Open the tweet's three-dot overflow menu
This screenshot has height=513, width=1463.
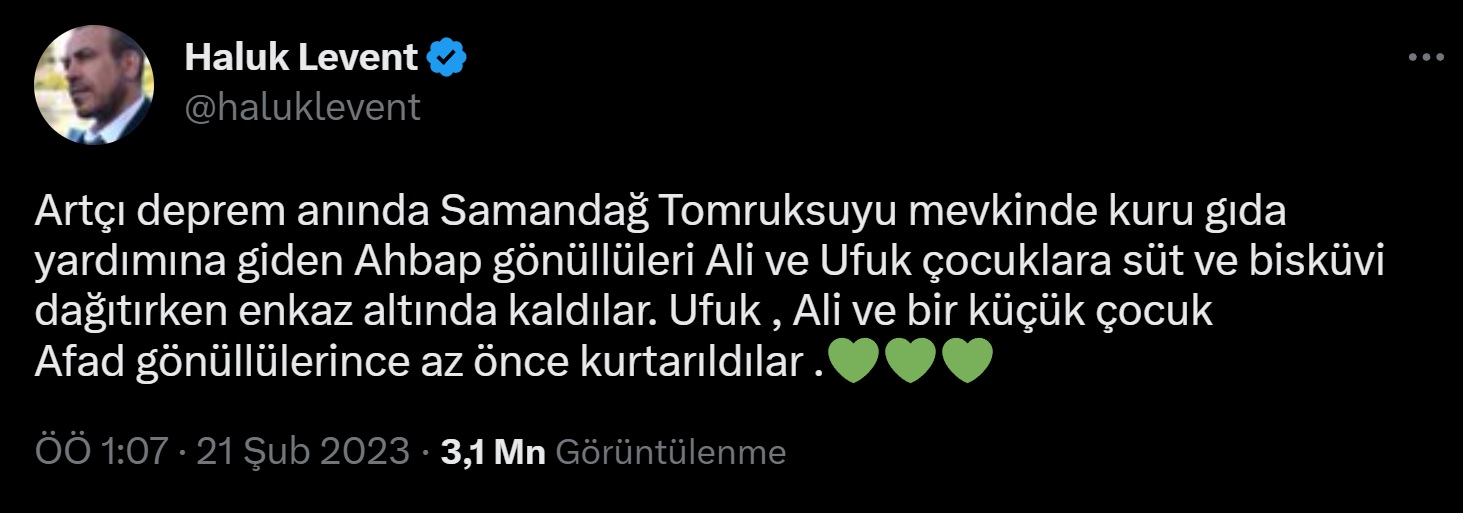point(1426,59)
